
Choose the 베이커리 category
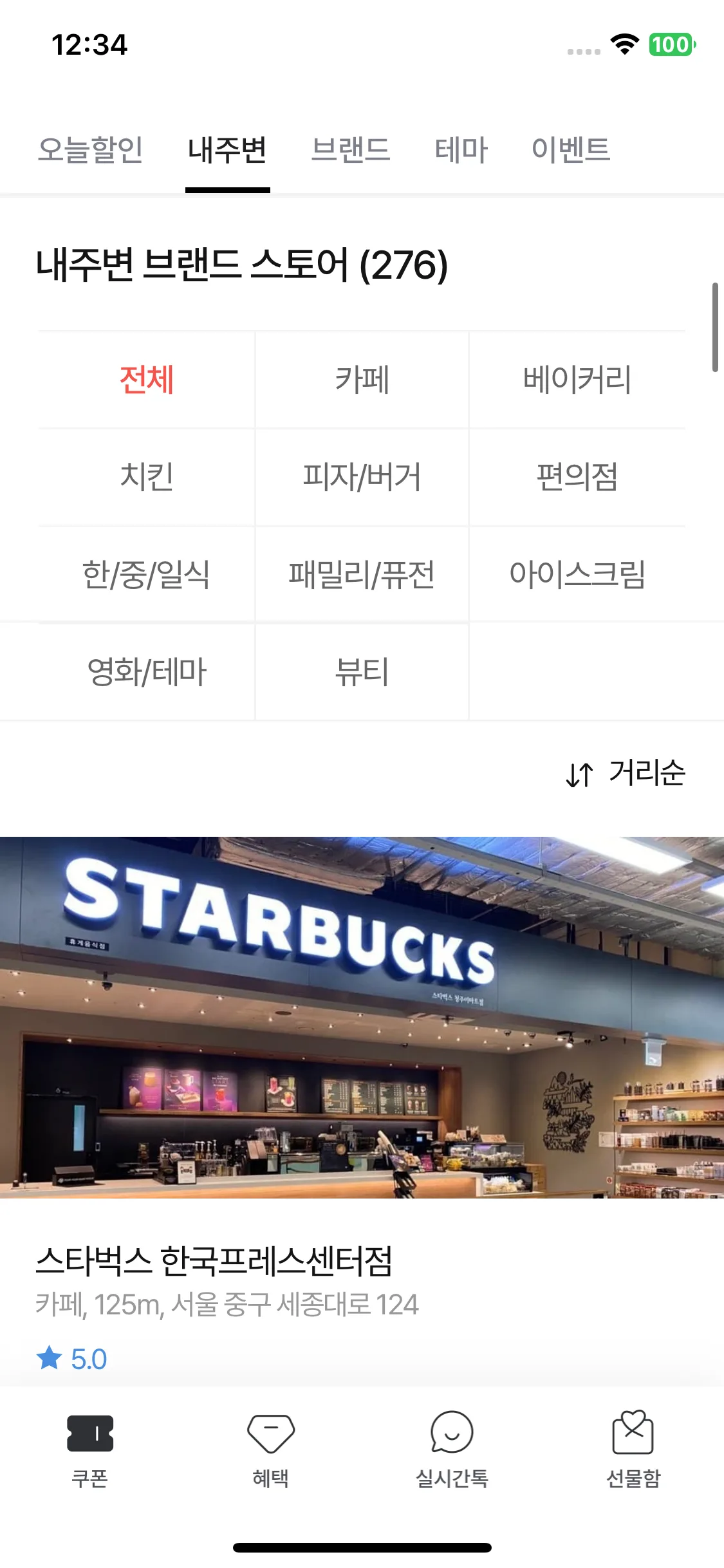pos(577,380)
